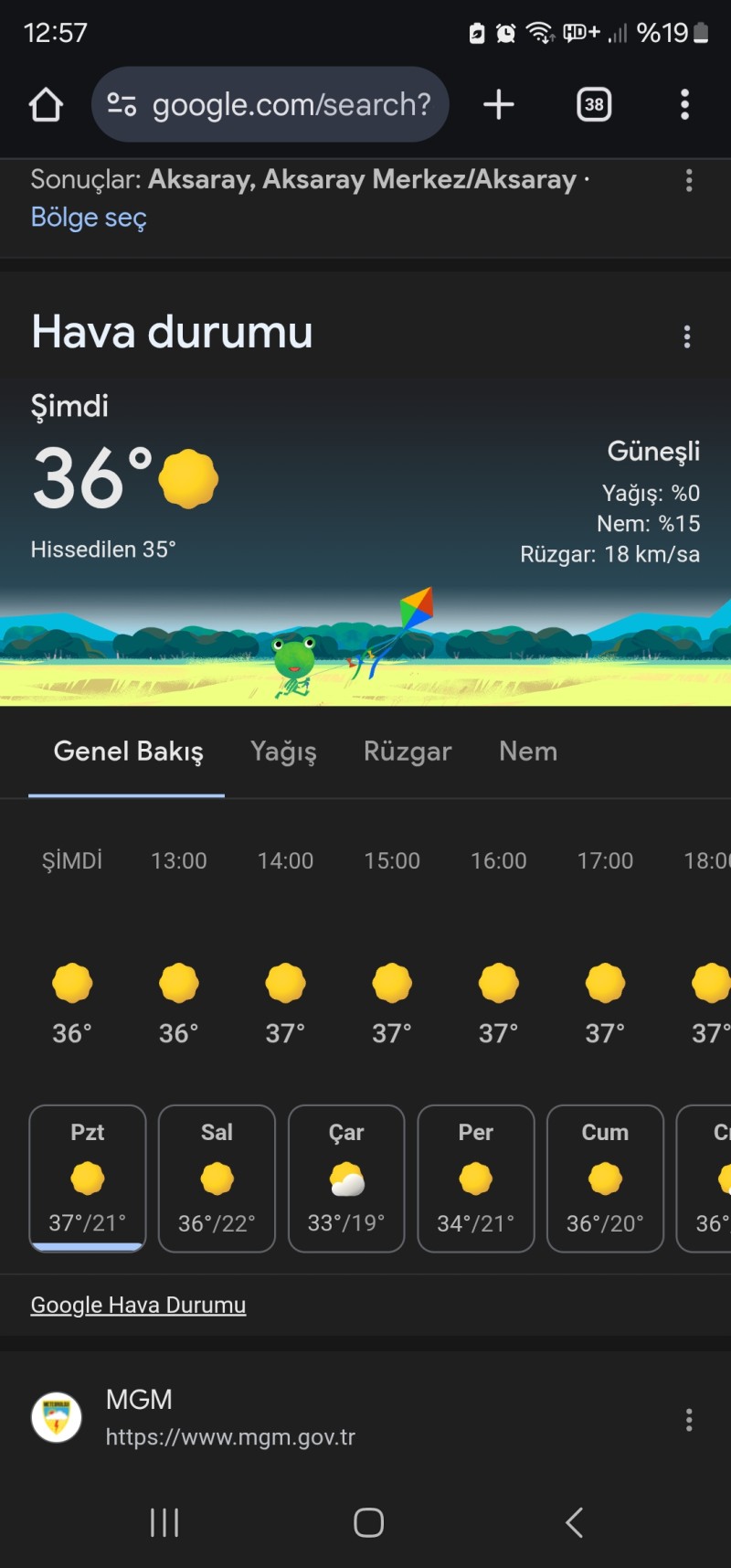Open the tab switcher showing 38 tabs
Image resolution: width=731 pixels, height=1568 pixels.
(x=594, y=105)
